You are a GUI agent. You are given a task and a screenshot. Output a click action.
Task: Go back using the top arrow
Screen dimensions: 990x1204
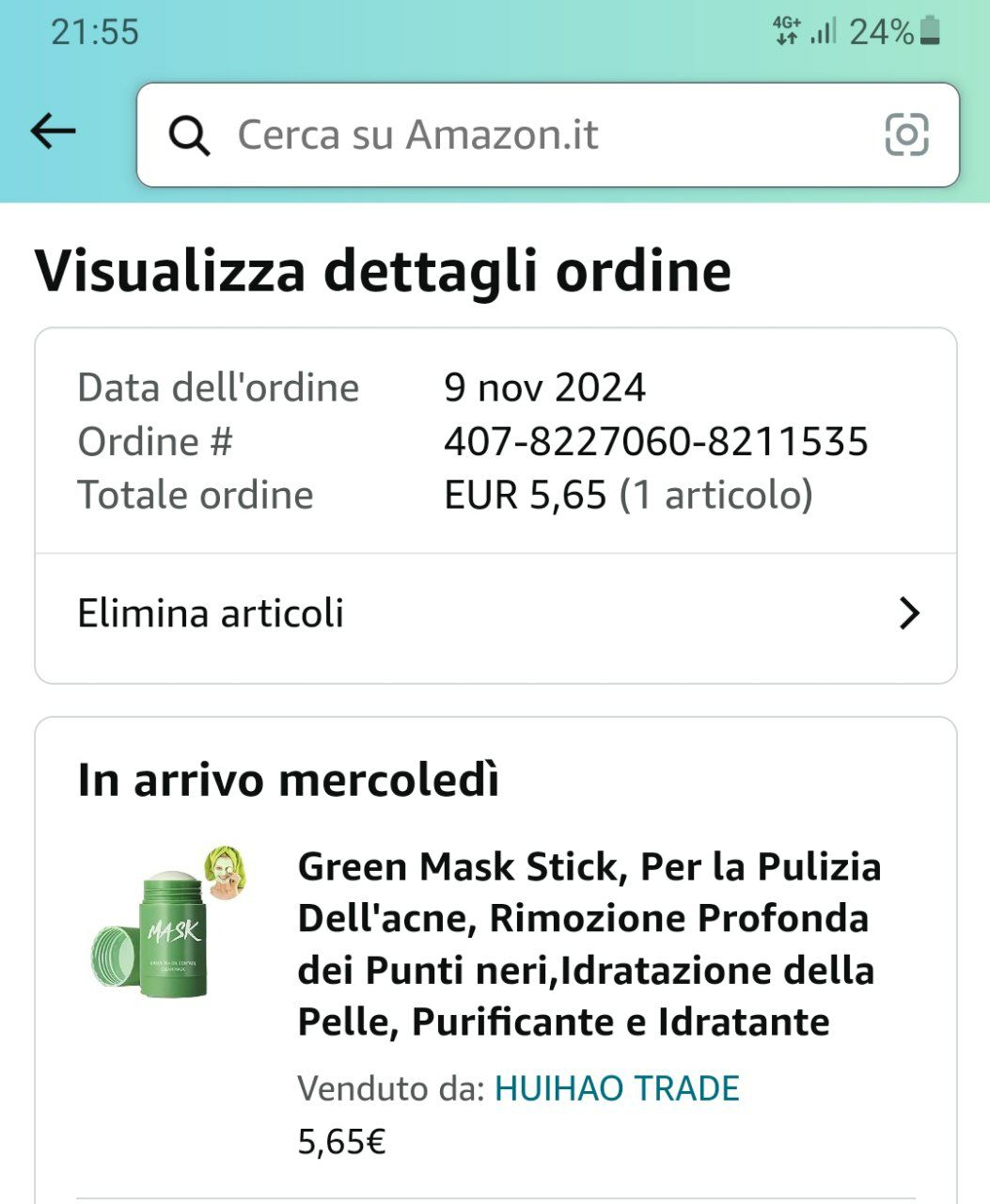pos(53,133)
